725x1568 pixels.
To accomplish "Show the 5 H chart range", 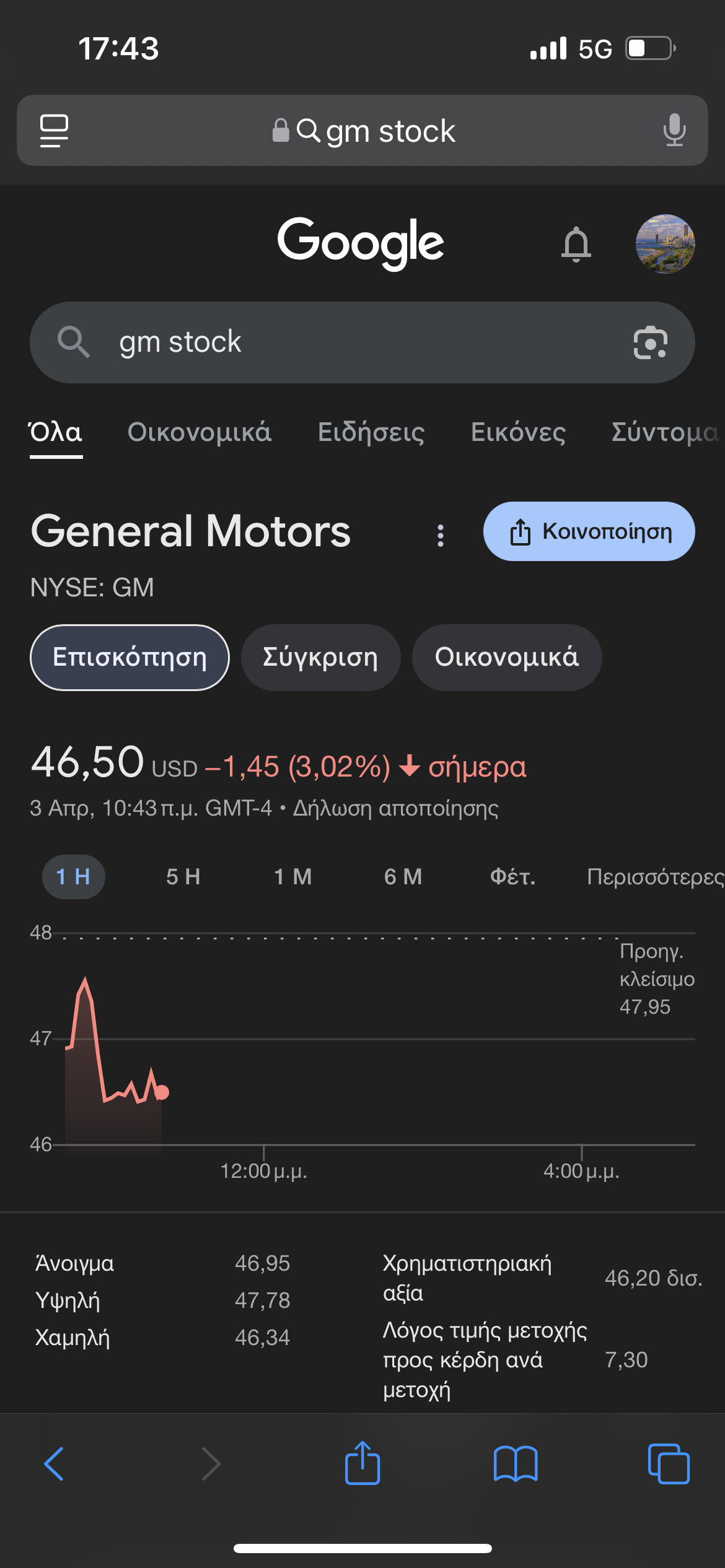I will [x=183, y=877].
